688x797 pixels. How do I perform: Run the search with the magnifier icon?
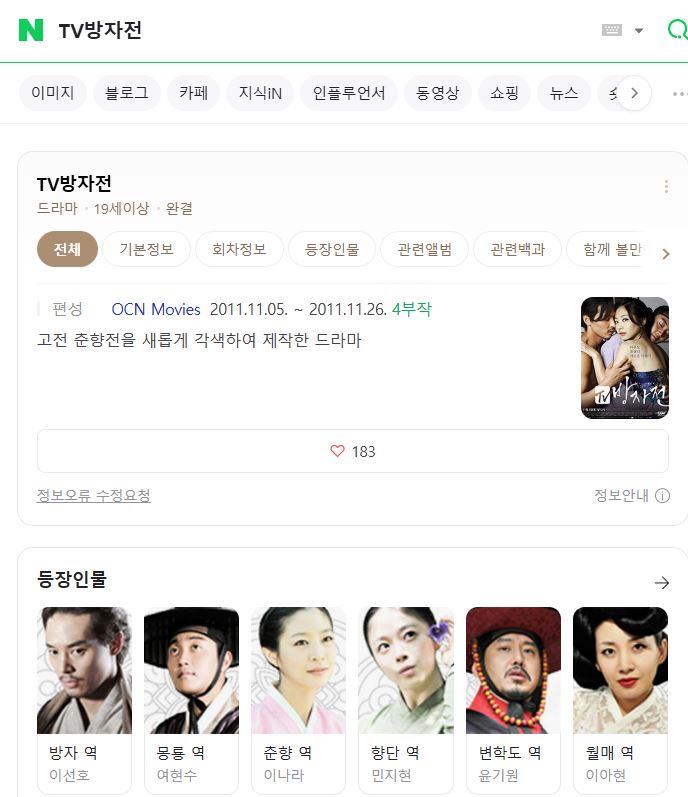coord(678,30)
